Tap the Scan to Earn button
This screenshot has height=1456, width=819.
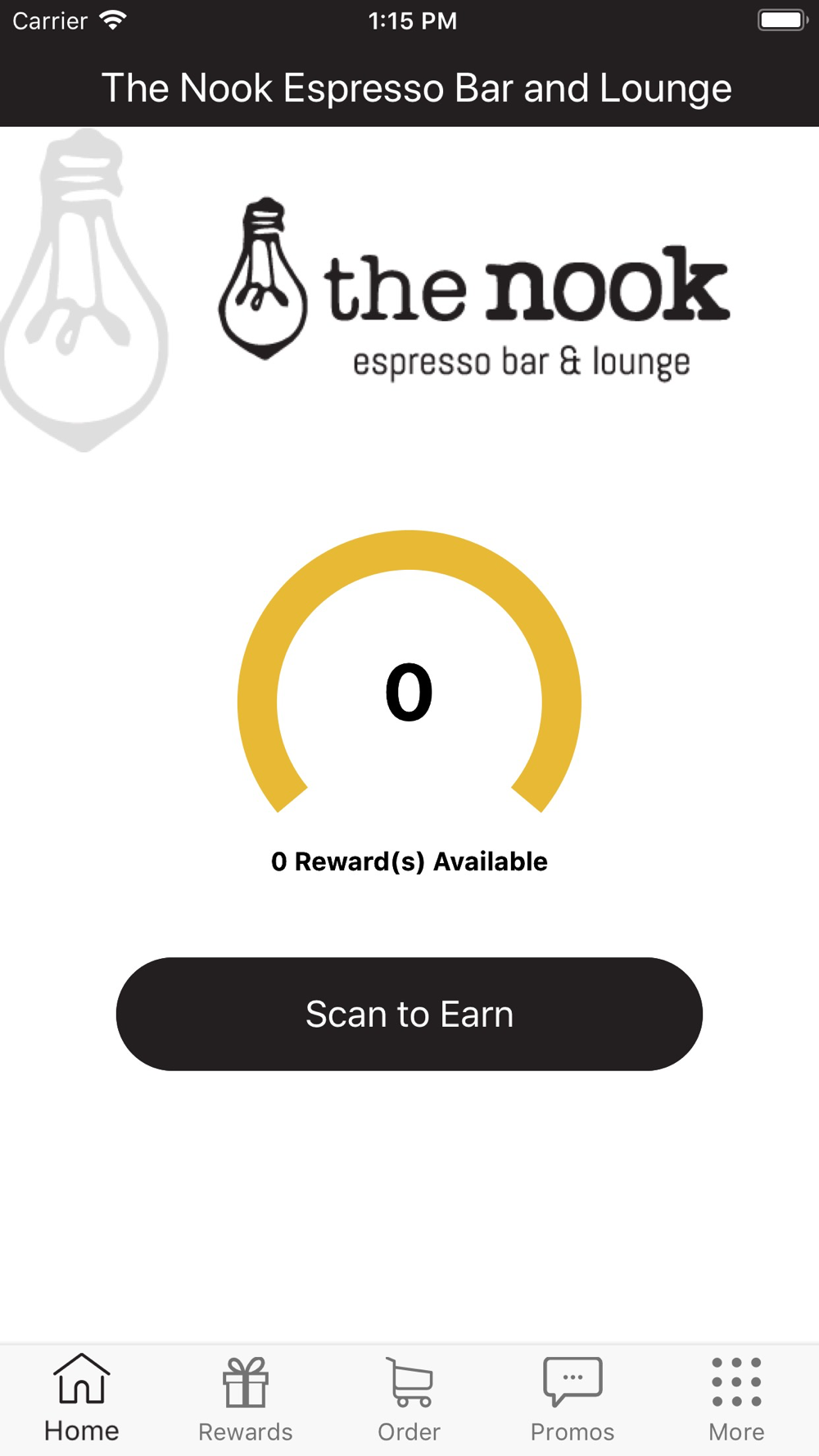409,1014
